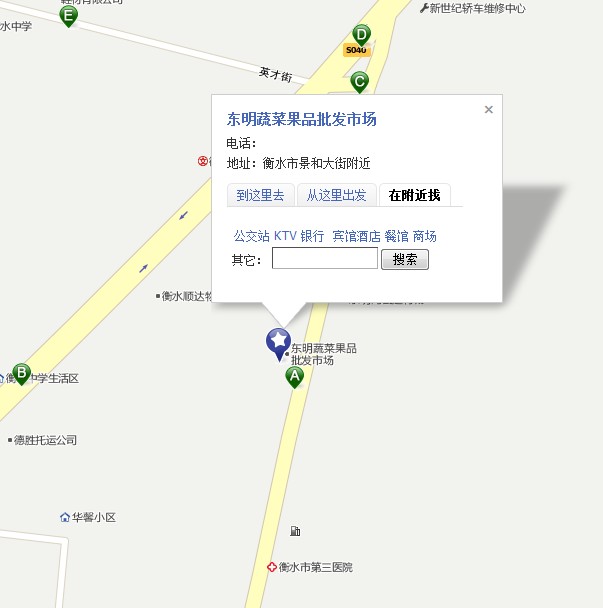Open the 东明蔬菜果品批发市场 title link
This screenshot has height=608, width=603.
pos(301,119)
